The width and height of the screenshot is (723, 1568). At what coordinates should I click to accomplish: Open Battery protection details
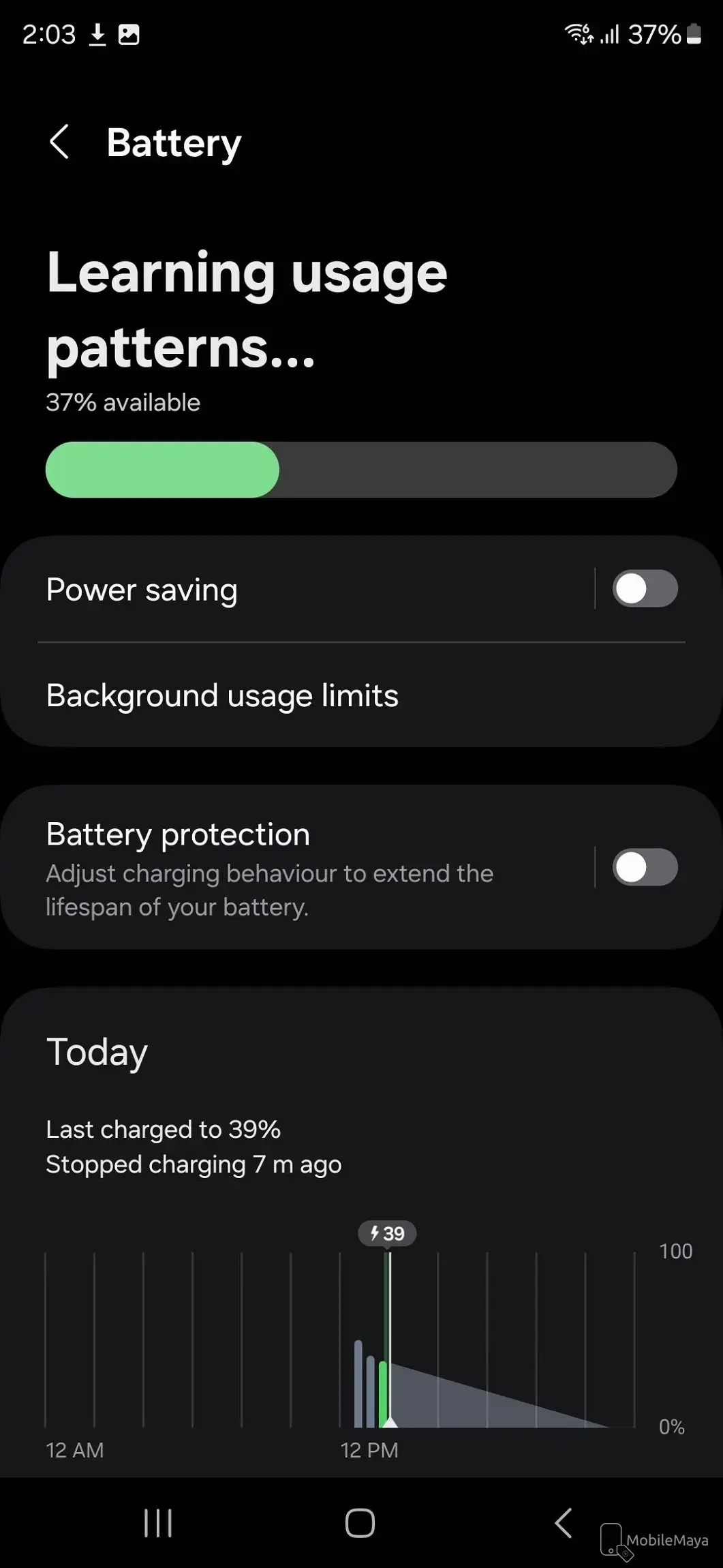pyautogui.click(x=273, y=867)
